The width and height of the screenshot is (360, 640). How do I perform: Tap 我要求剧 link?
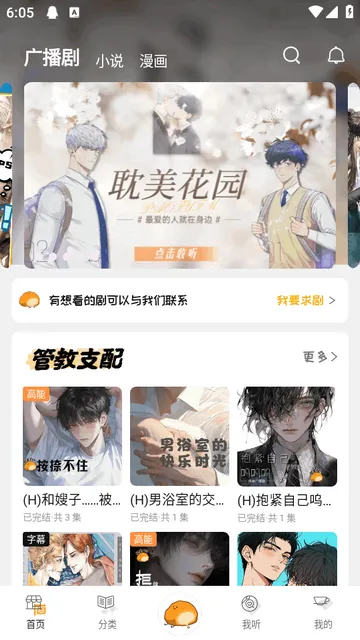click(x=306, y=301)
